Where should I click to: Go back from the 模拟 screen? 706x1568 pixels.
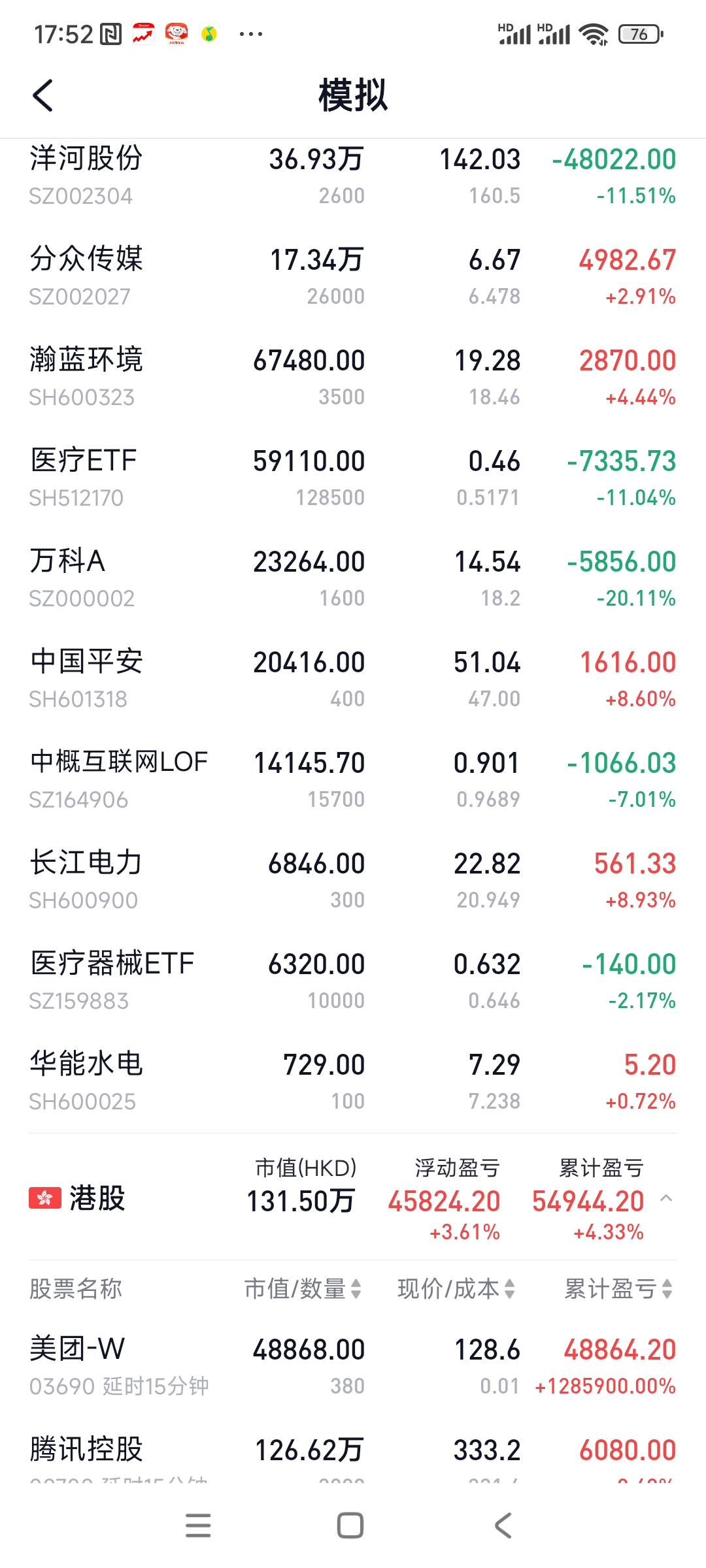[43, 95]
